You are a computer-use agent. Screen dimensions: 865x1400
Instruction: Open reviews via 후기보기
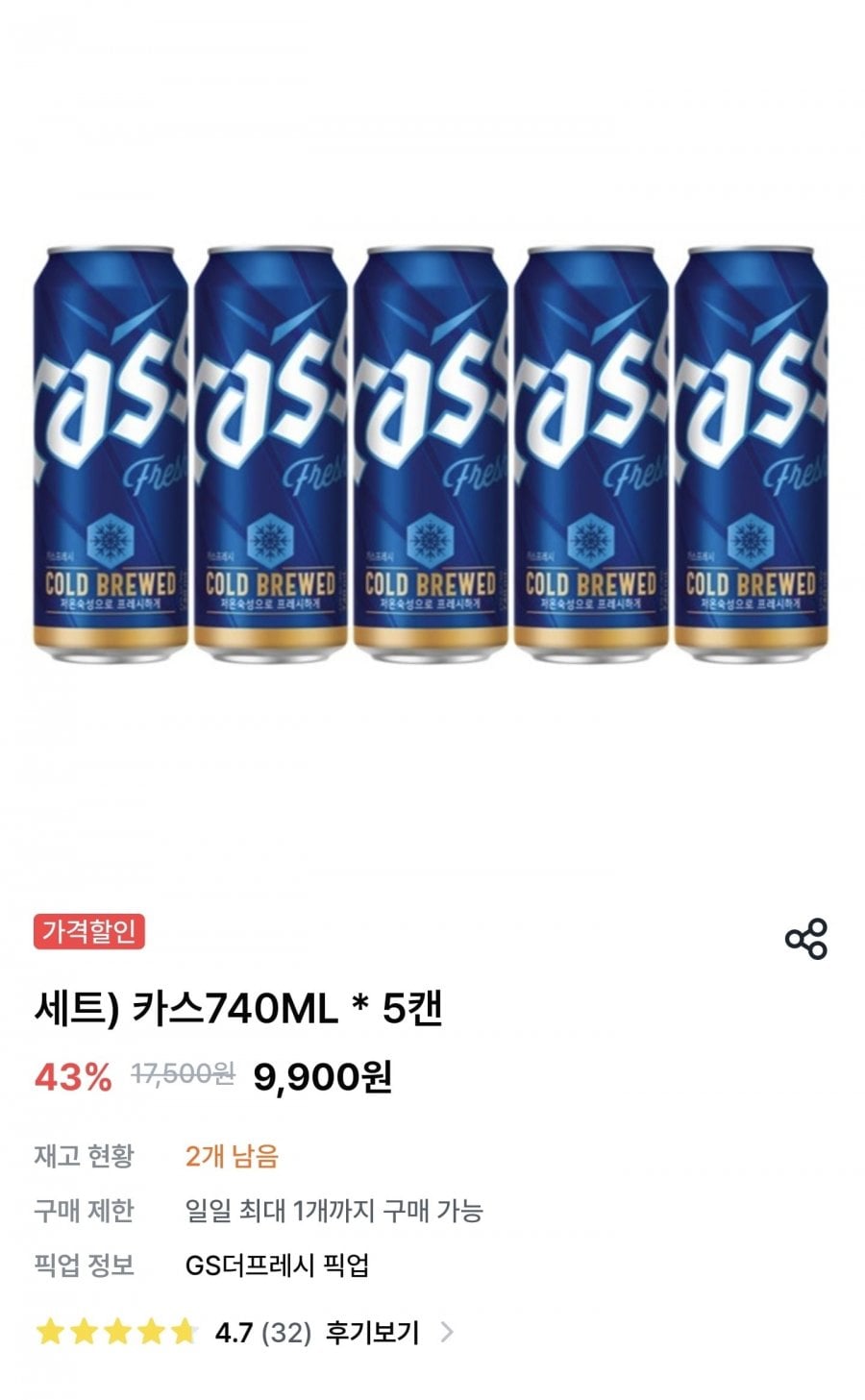click(x=373, y=1333)
